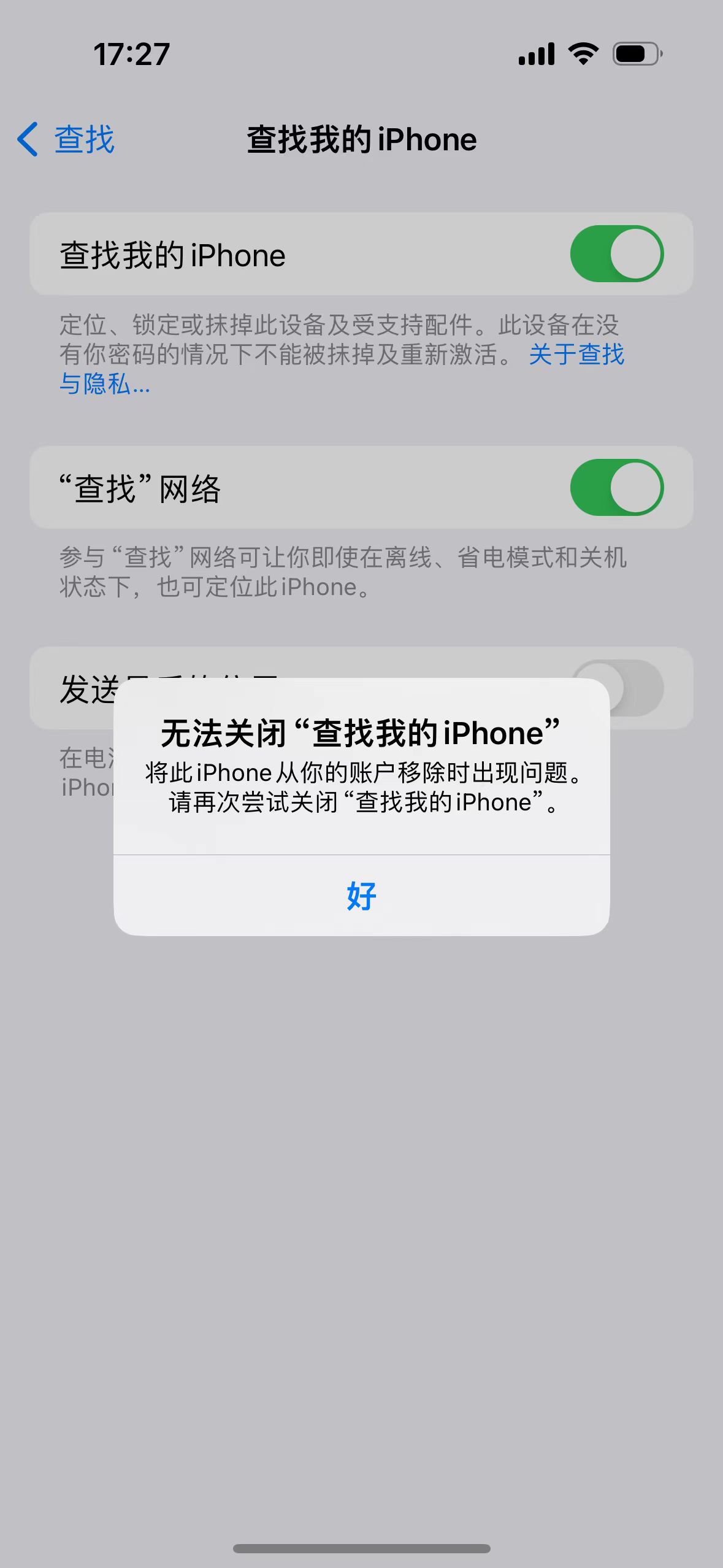Toggle the 查找我的 iPhone switch
Image resolution: width=723 pixels, height=1568 pixels.
click(x=616, y=254)
